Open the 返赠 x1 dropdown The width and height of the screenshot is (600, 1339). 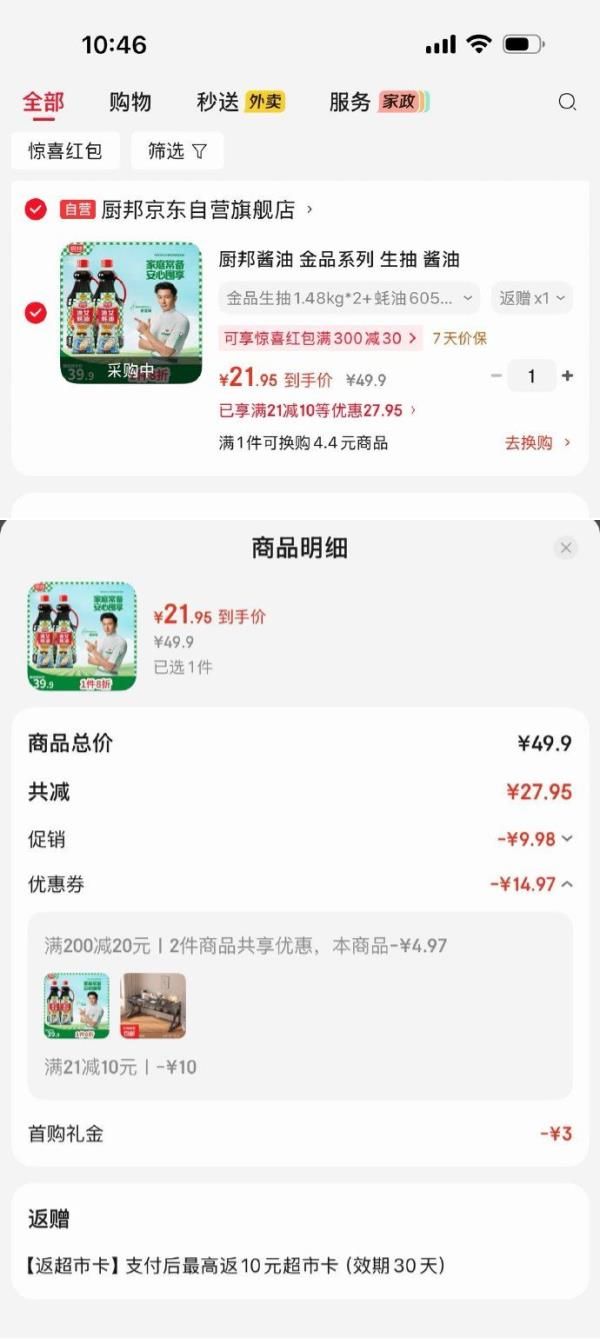535,298
